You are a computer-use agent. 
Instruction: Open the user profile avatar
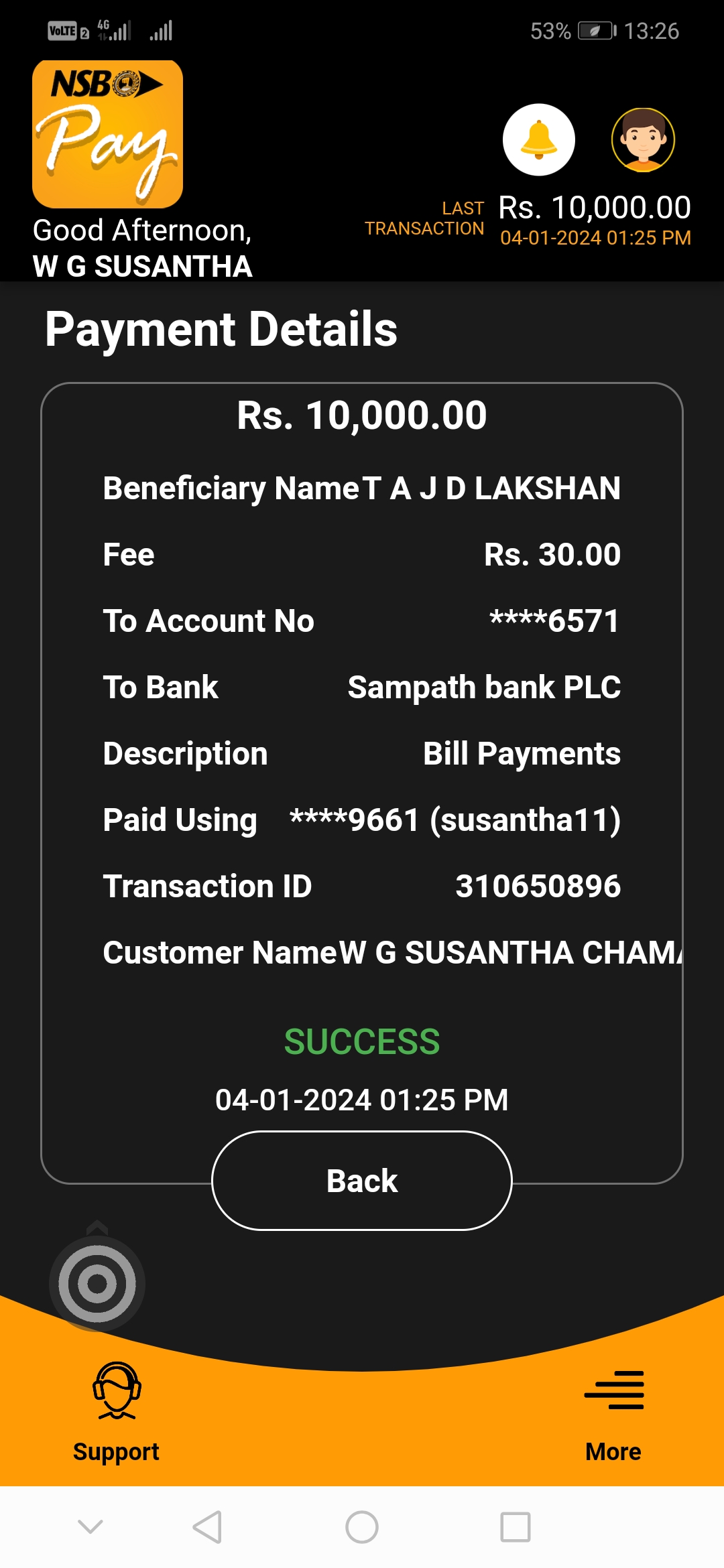[x=643, y=139]
